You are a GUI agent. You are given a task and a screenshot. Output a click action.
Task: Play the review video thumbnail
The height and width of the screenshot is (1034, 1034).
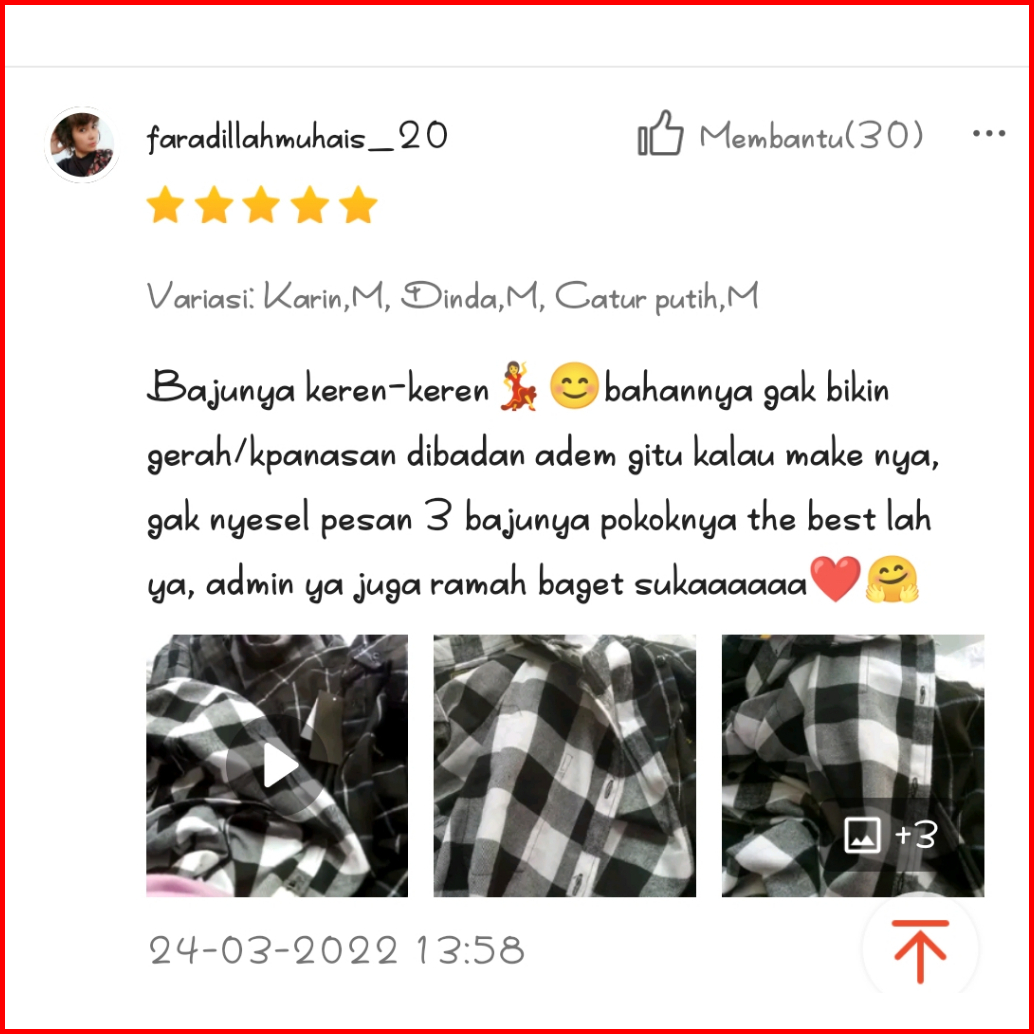click(x=277, y=766)
